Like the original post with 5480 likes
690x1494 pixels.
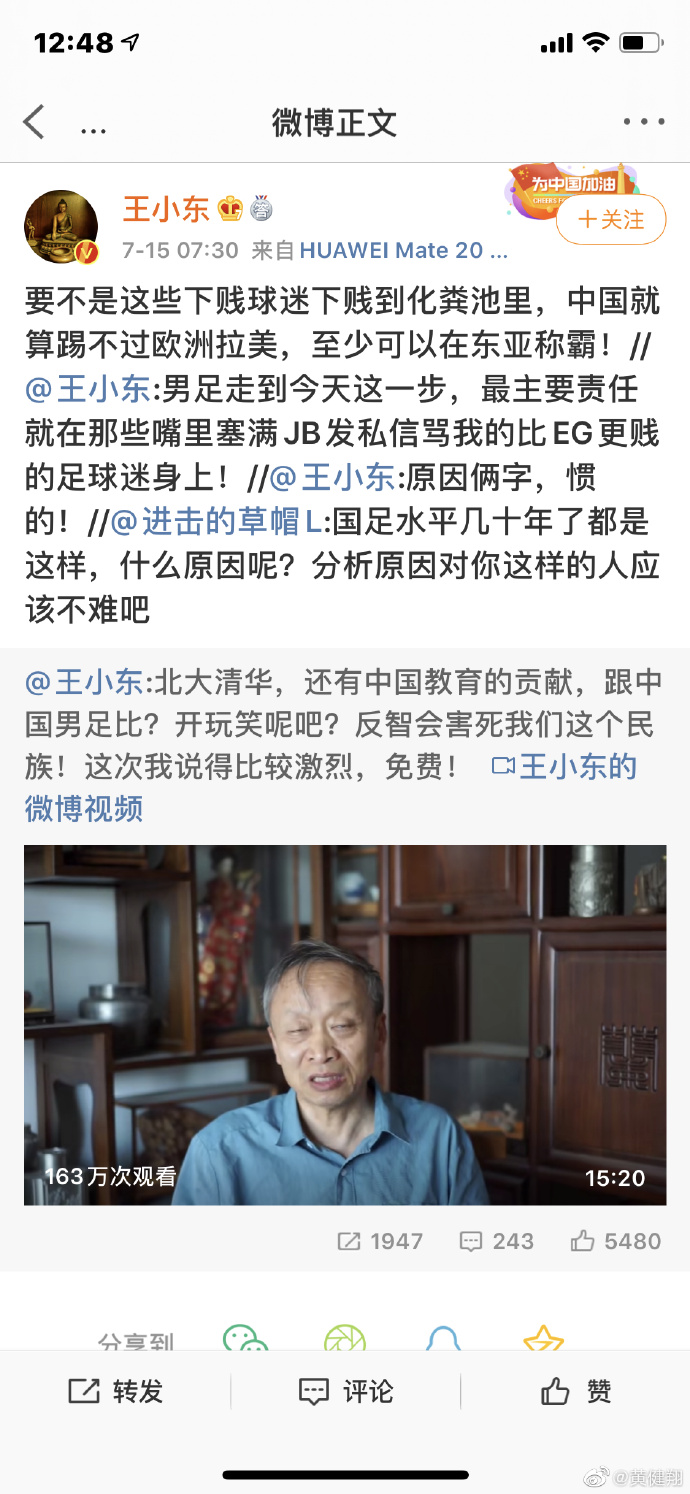tap(616, 1241)
